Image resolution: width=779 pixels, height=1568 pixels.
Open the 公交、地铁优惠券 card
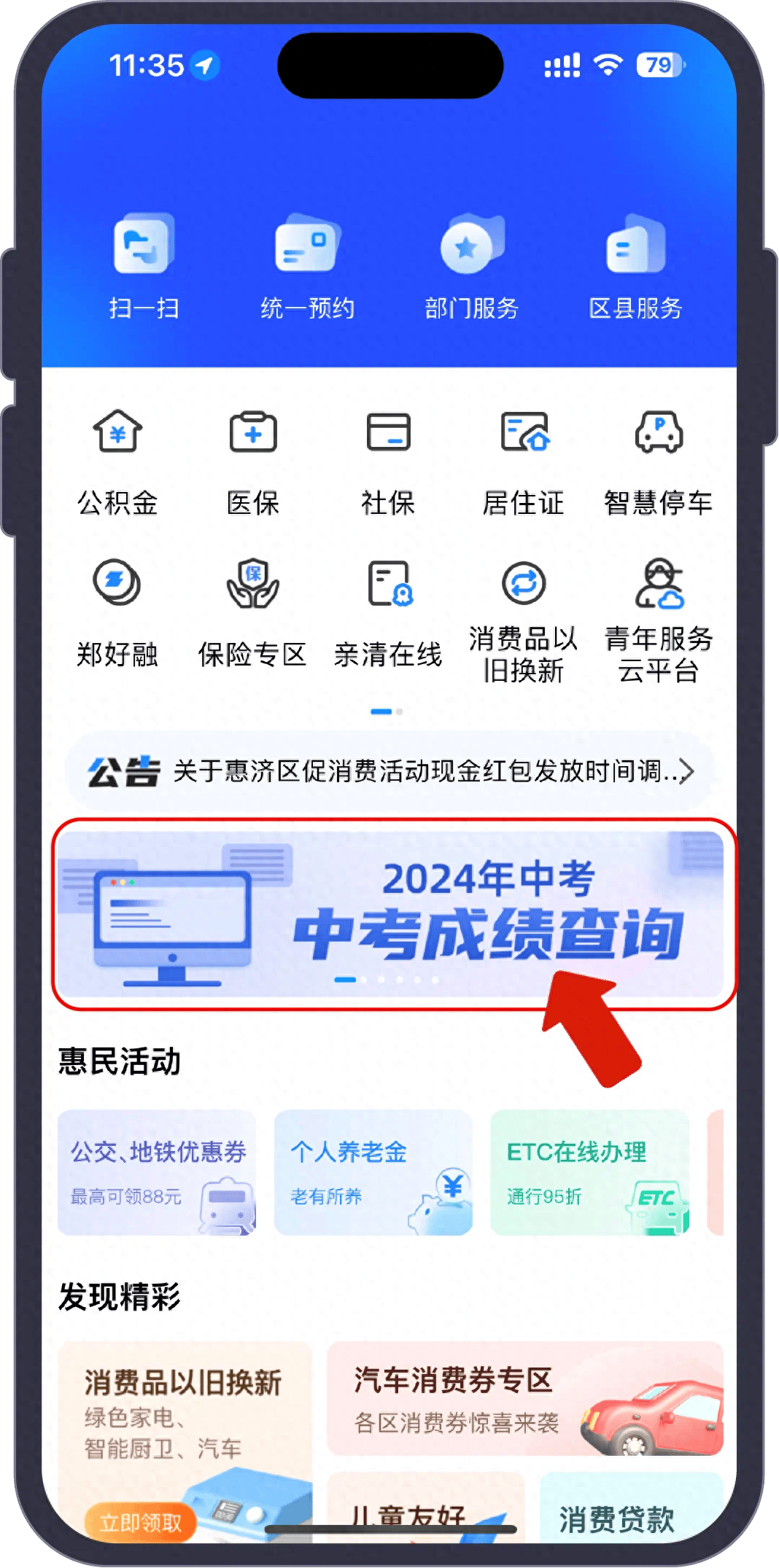pos(157,1172)
